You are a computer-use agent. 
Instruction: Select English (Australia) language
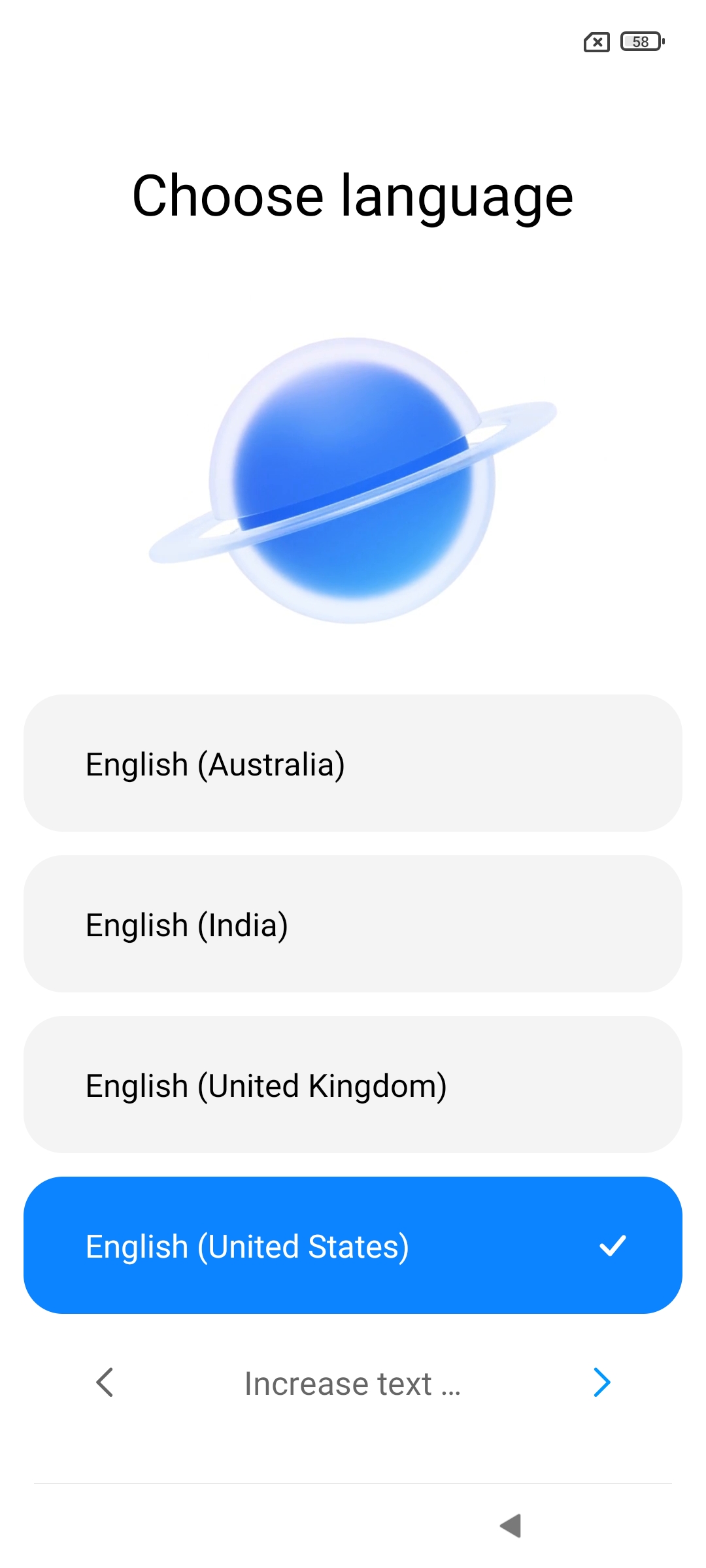(353, 763)
